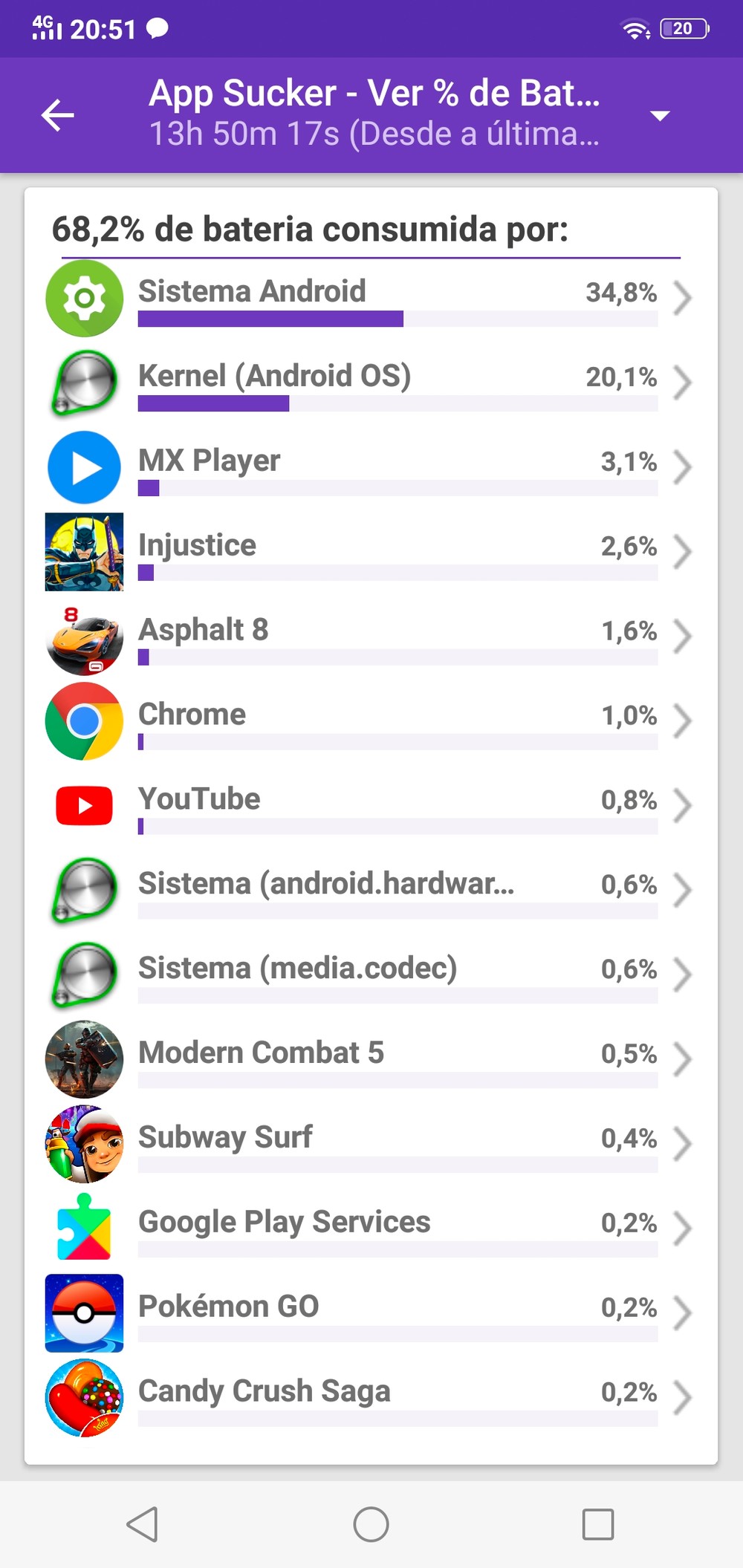This screenshot has width=743, height=1568.
Task: Open MX Player battery usage
Action: 371,468
